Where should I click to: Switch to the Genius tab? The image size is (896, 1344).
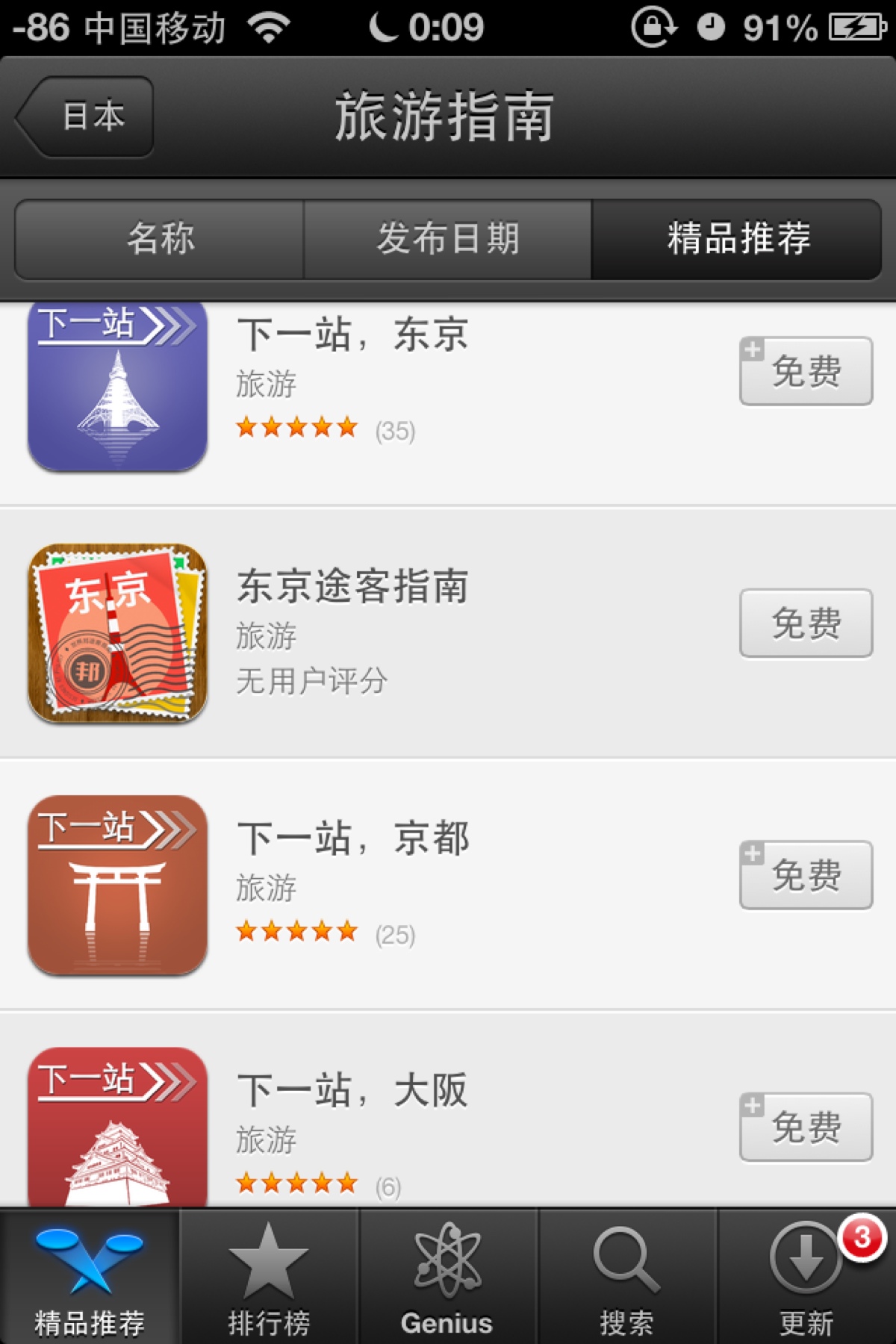tap(448, 1277)
